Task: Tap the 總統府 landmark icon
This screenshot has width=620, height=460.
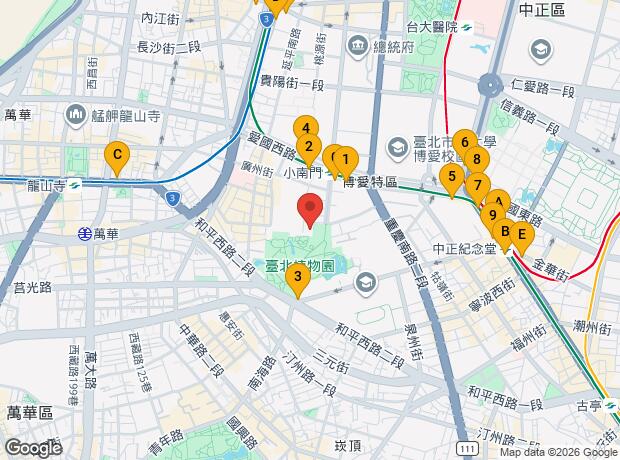Action: point(359,47)
